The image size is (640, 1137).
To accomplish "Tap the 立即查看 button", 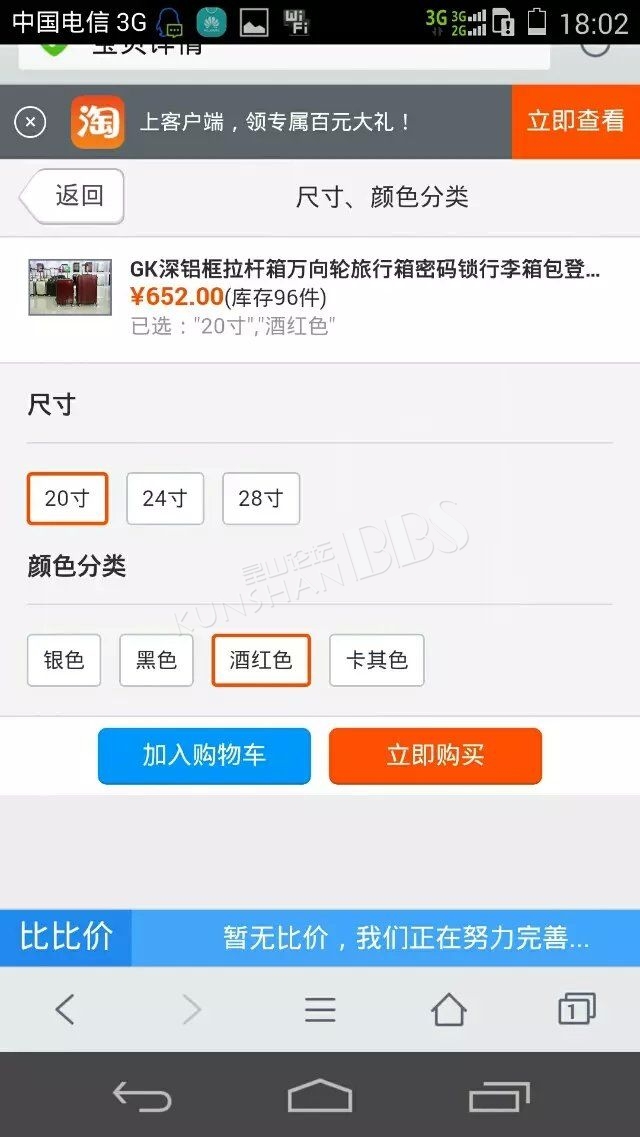I will pyautogui.click(x=575, y=121).
